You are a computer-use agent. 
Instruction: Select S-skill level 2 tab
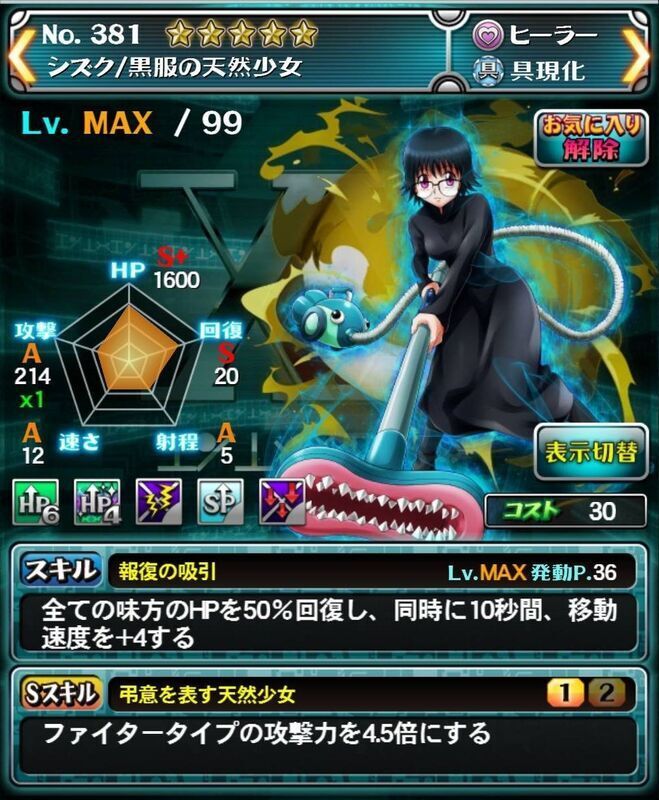616,692
